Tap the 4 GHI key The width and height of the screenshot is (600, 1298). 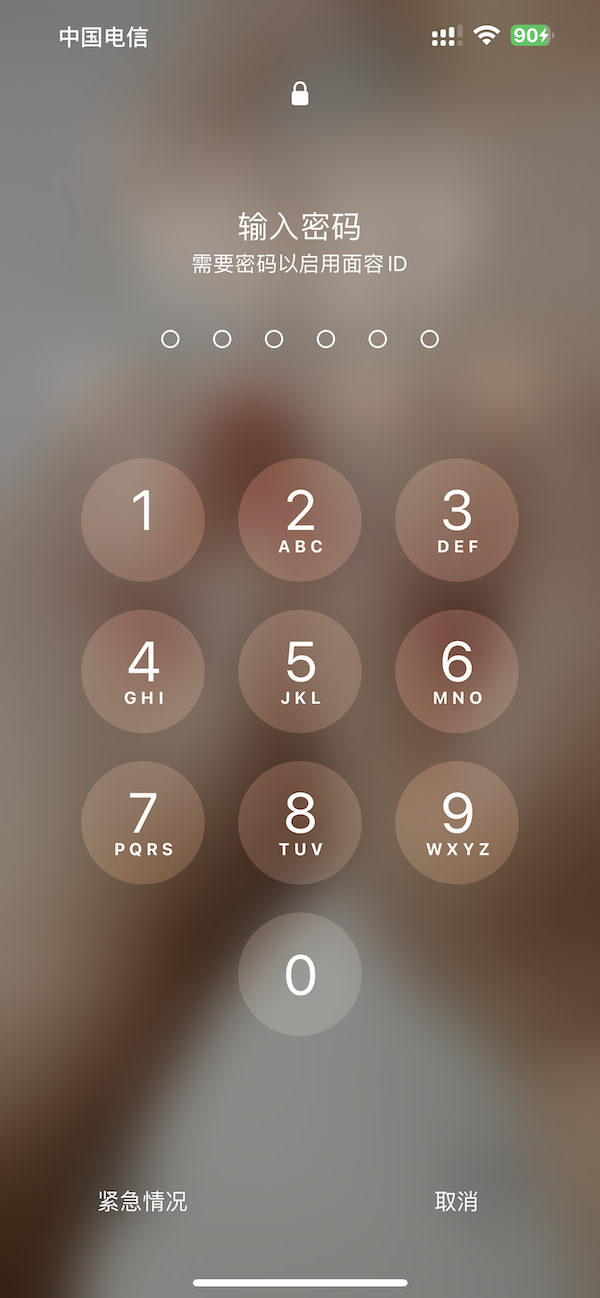pos(143,671)
